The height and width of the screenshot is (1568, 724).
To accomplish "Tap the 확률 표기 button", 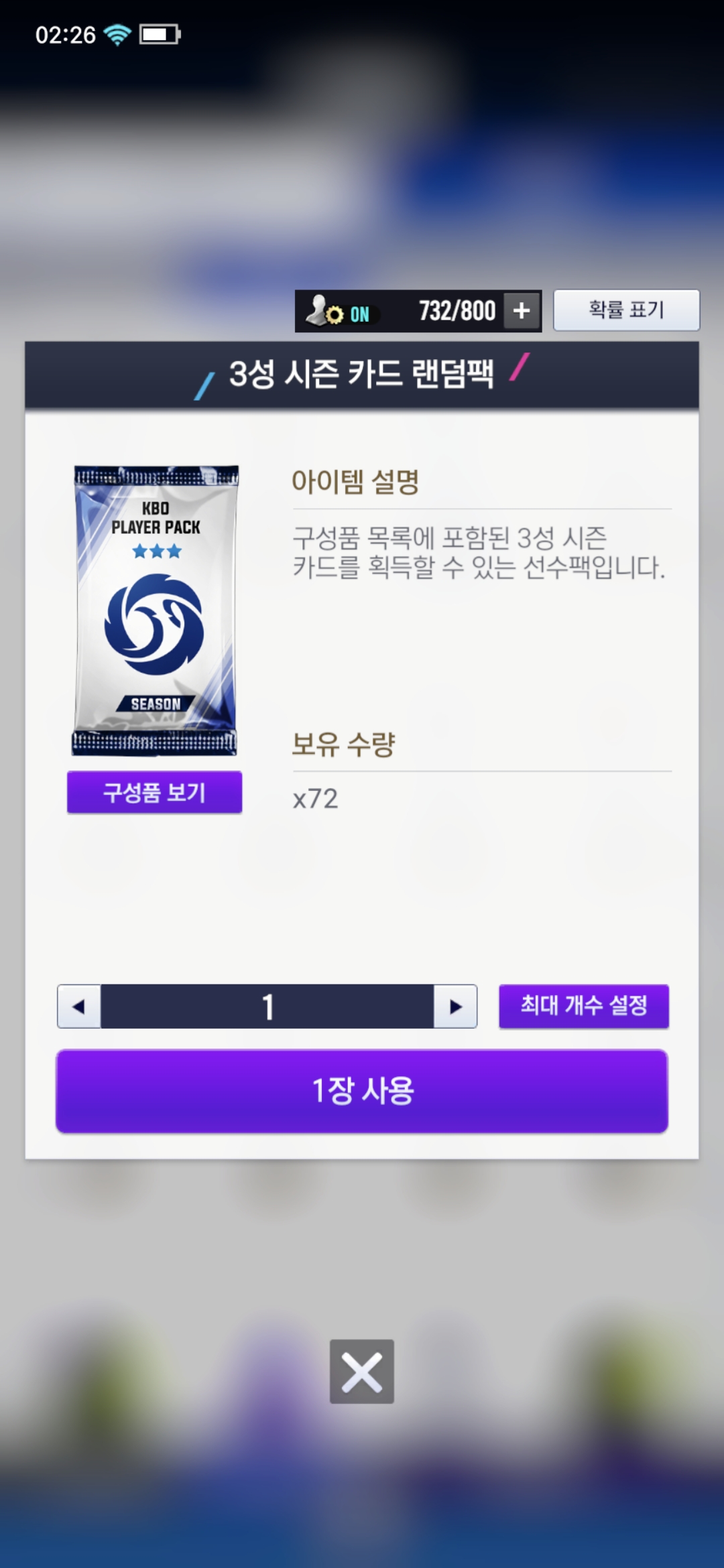I will click(626, 310).
